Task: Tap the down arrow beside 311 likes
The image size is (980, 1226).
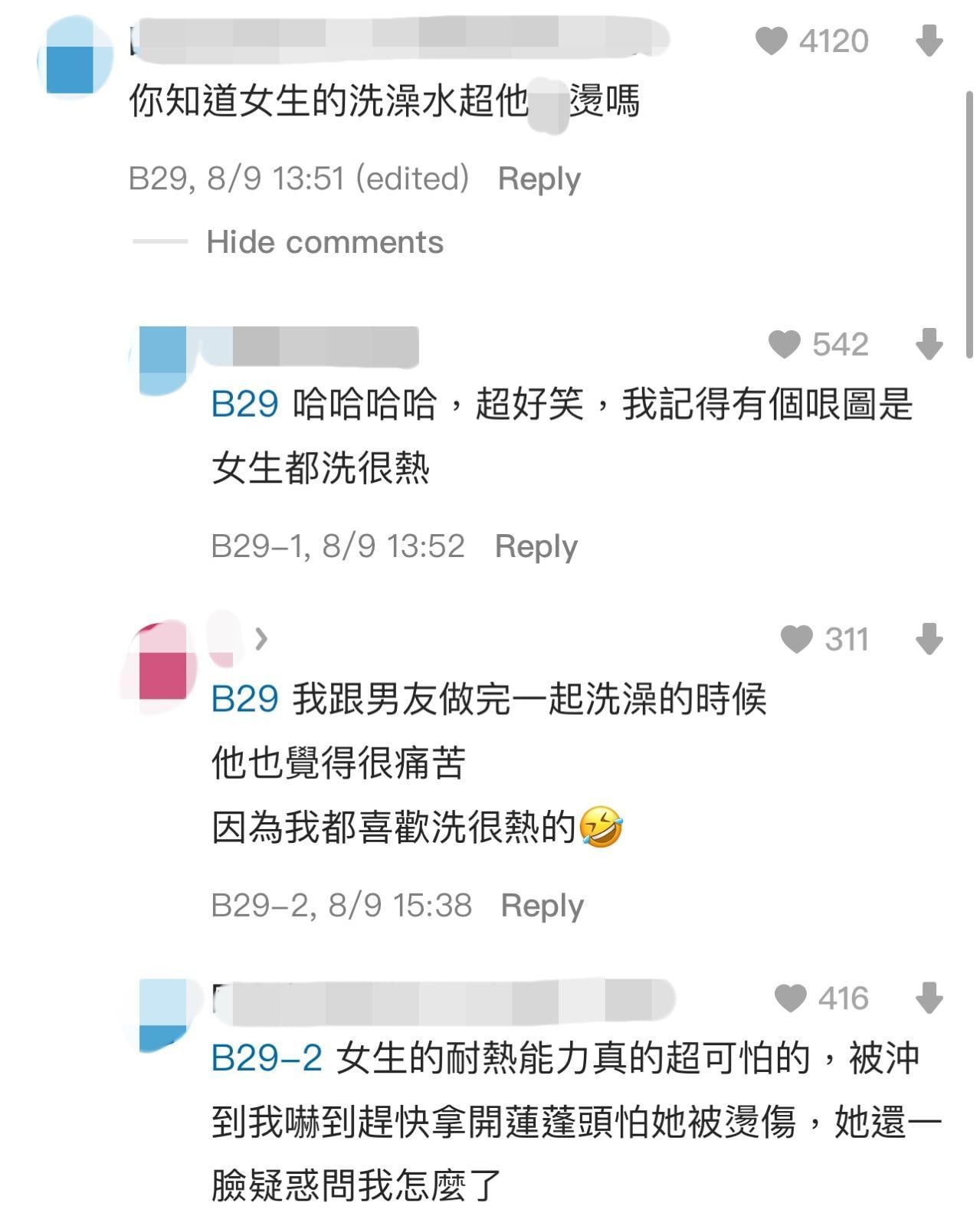Action: click(929, 639)
